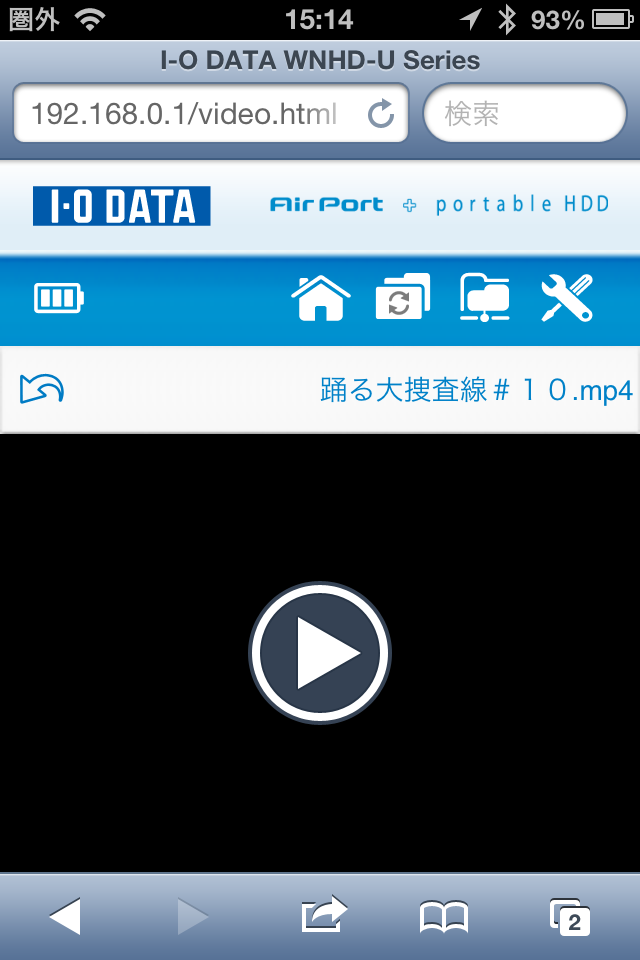The width and height of the screenshot is (640, 960).
Task: Open the sync folders icon
Action: pos(402,298)
